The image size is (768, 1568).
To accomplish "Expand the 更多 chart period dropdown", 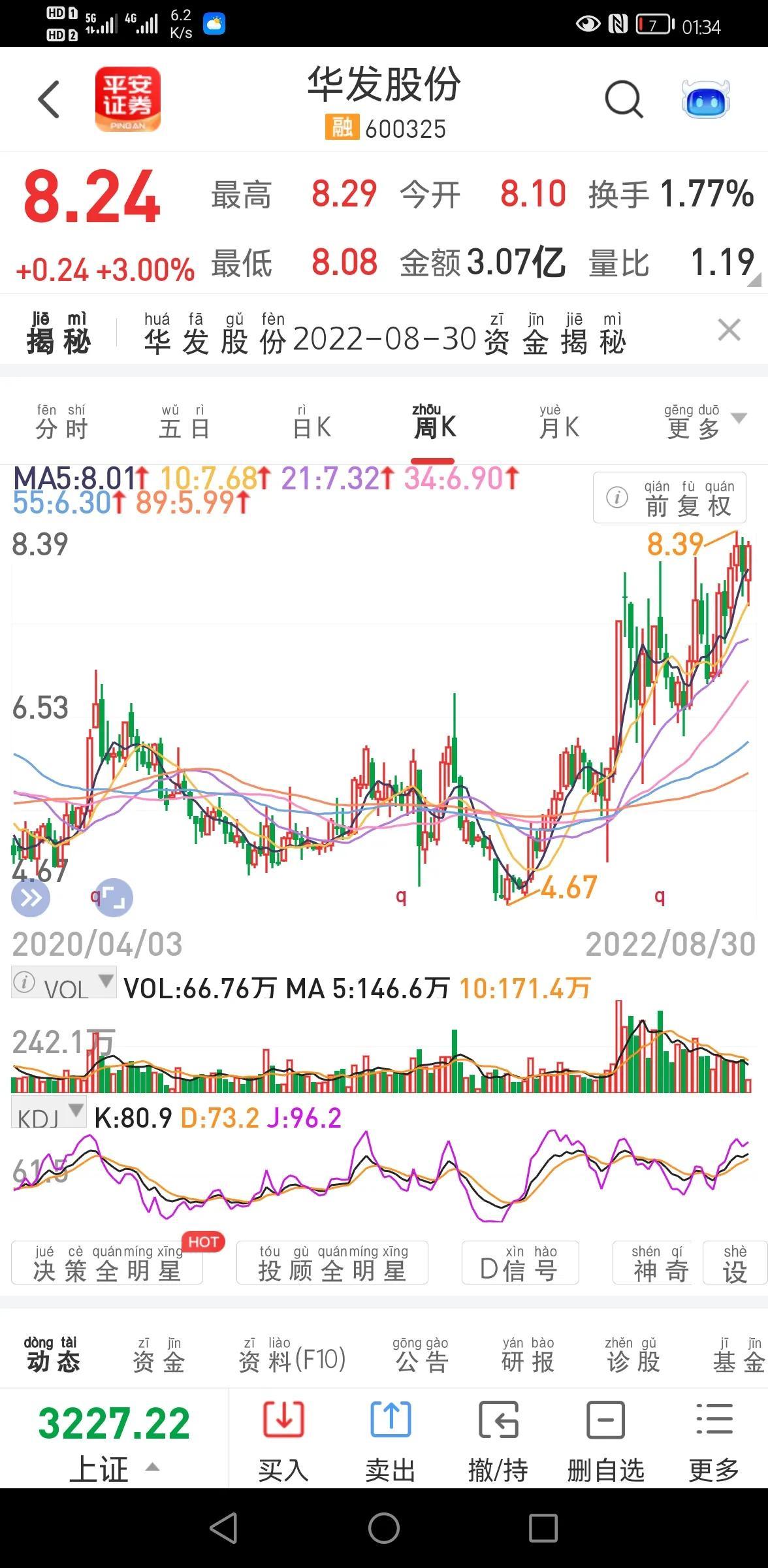I will click(704, 421).
